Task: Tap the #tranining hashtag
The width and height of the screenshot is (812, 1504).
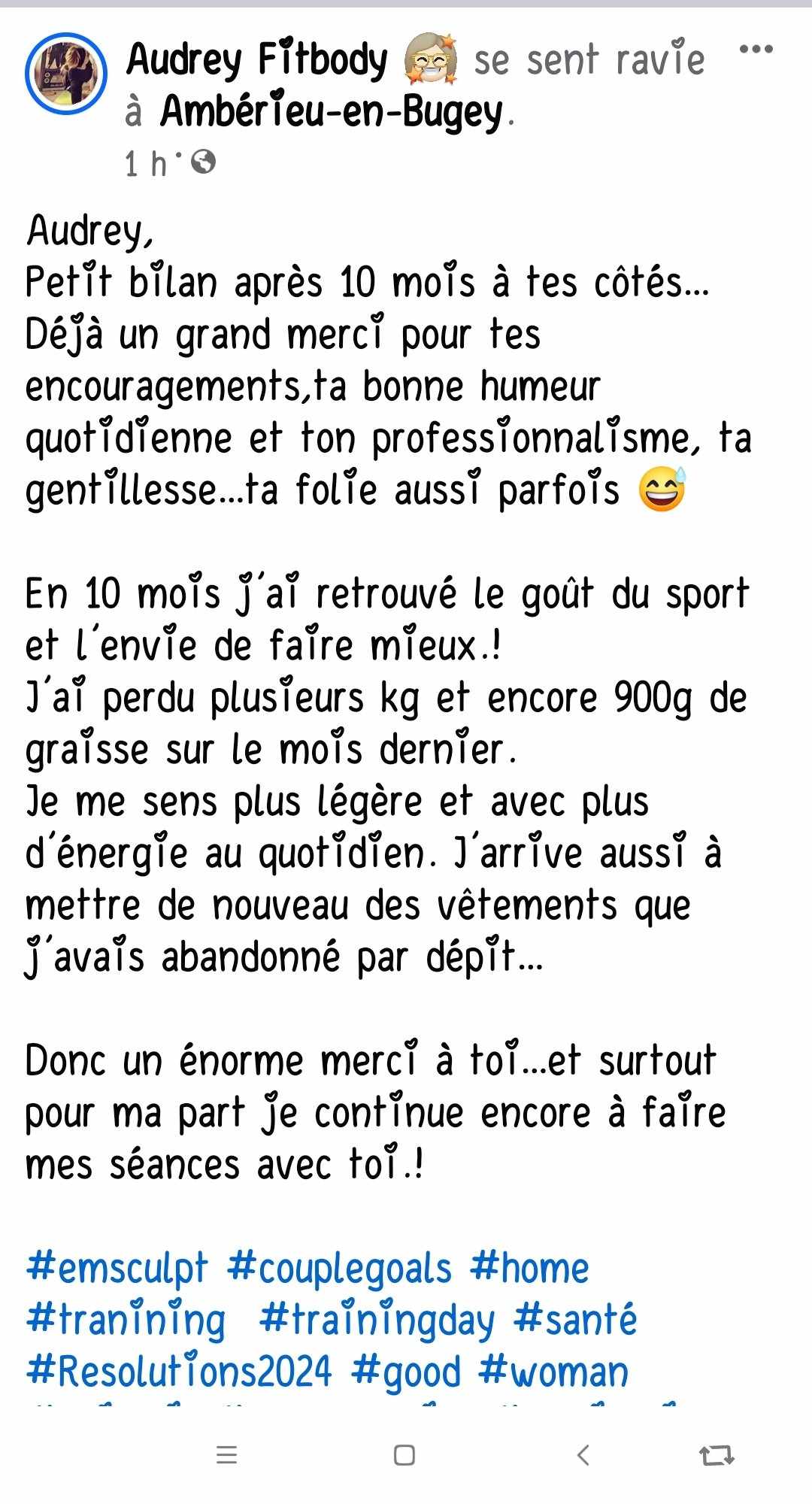Action: [126, 1320]
